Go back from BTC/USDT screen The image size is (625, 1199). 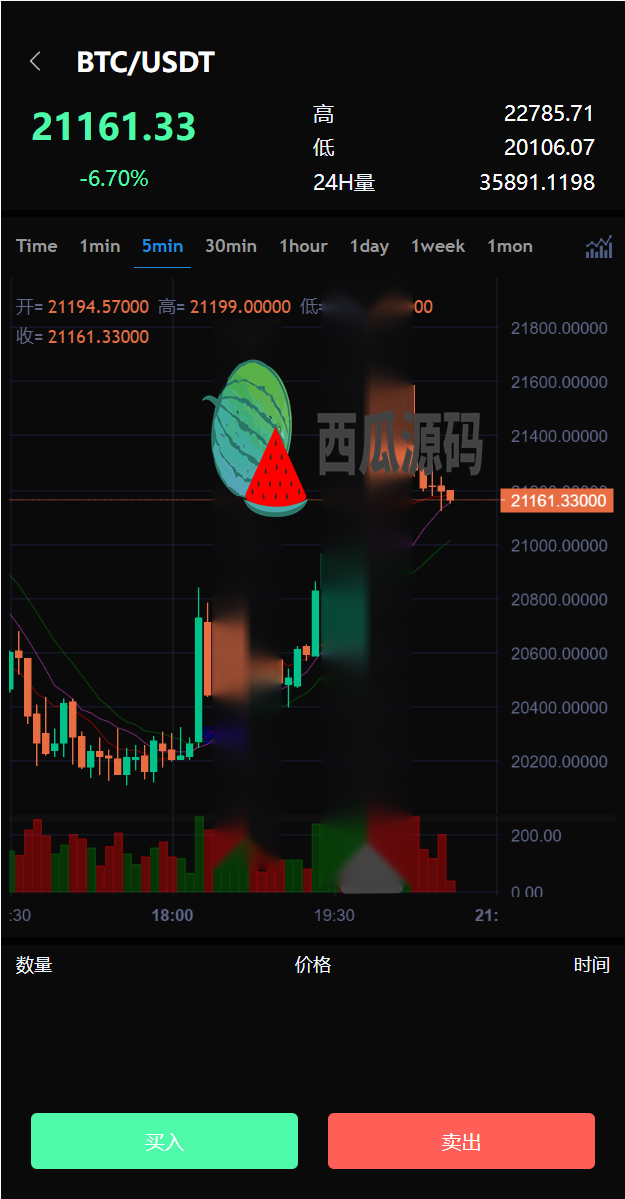coord(35,62)
